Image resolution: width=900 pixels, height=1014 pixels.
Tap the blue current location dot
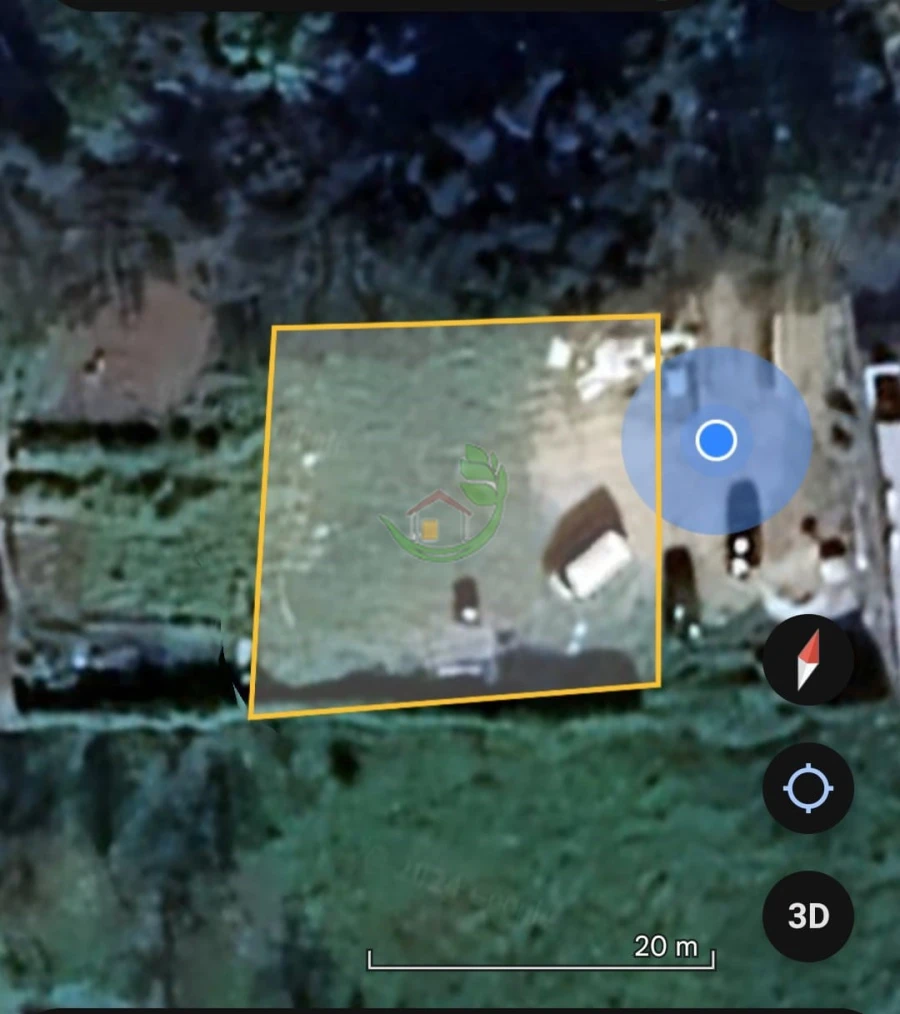click(x=716, y=439)
